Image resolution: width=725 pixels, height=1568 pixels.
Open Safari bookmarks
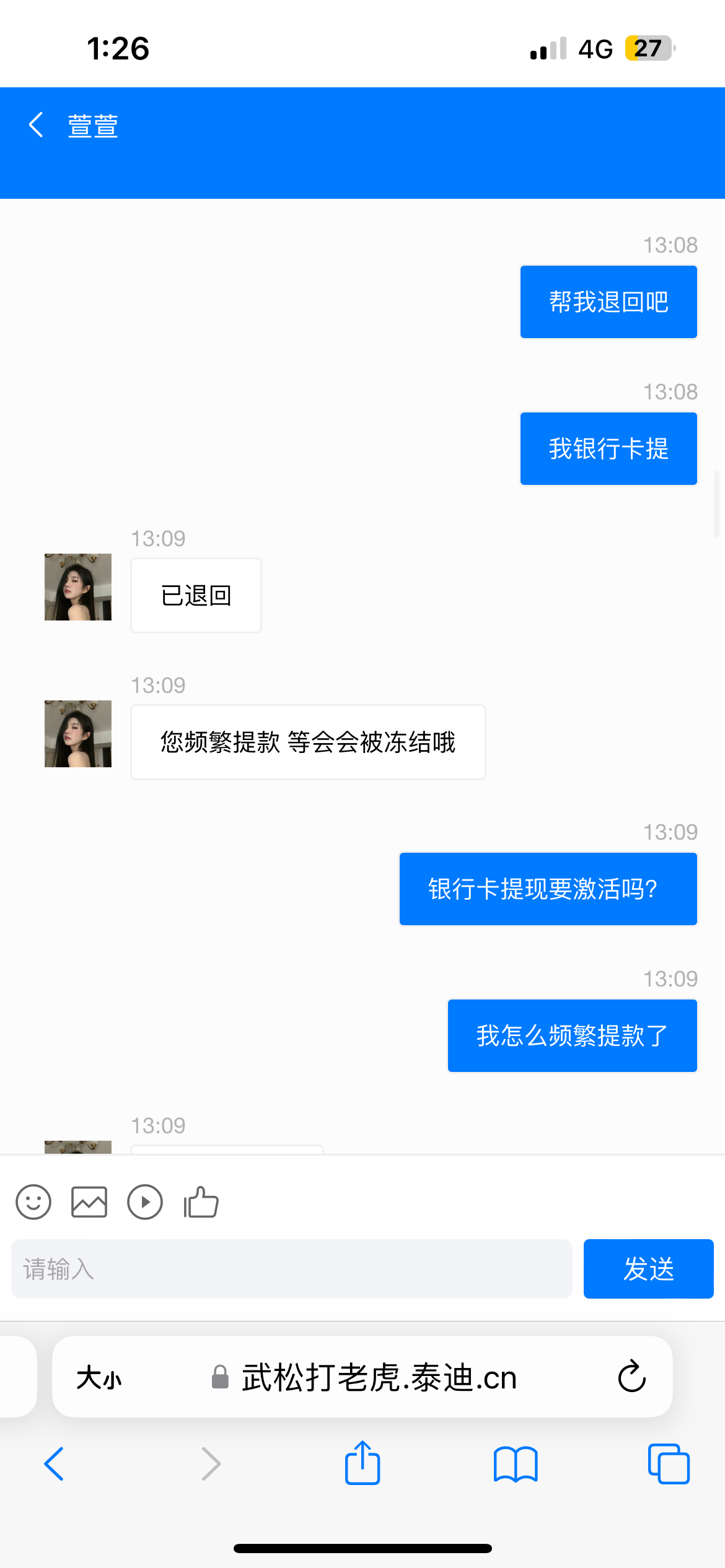pos(516,1464)
